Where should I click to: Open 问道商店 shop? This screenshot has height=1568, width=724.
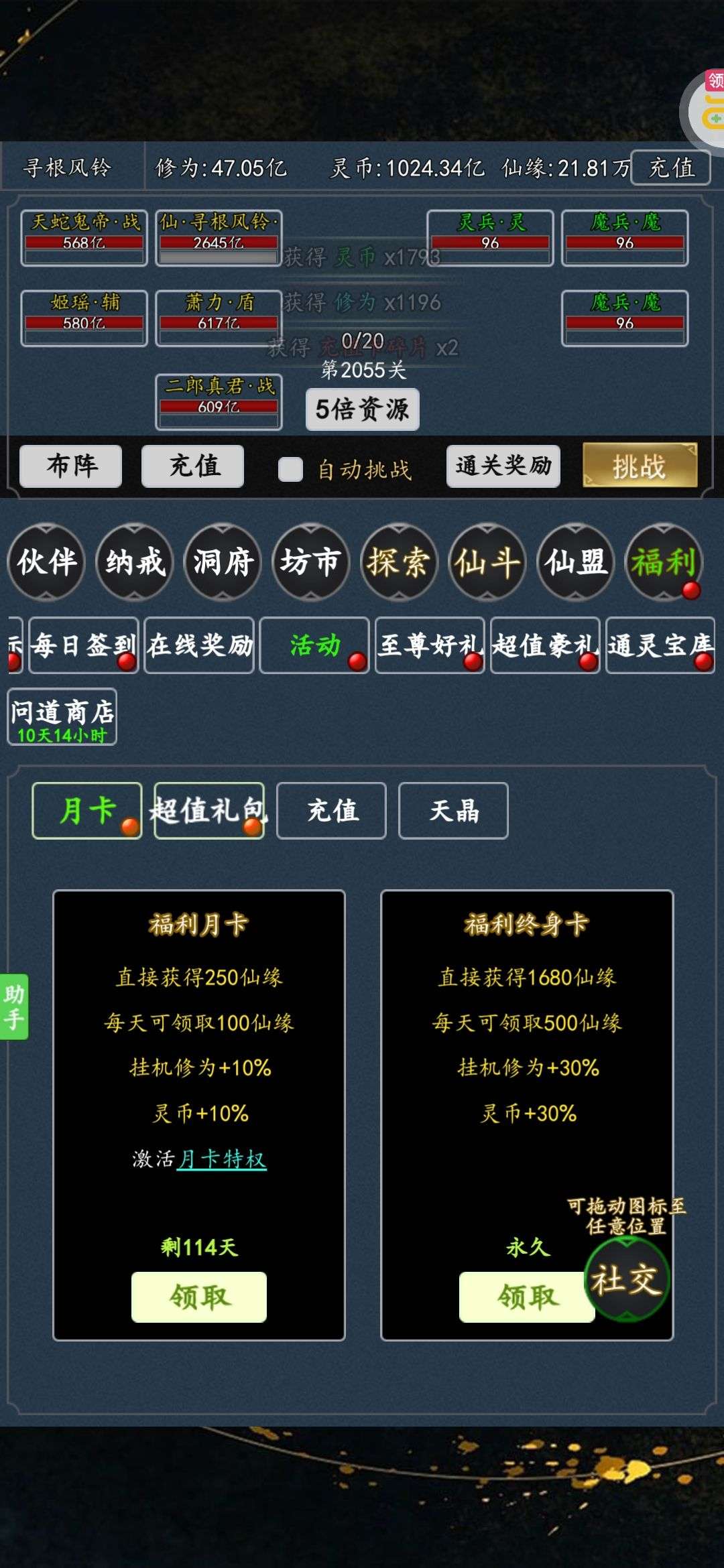tap(62, 717)
